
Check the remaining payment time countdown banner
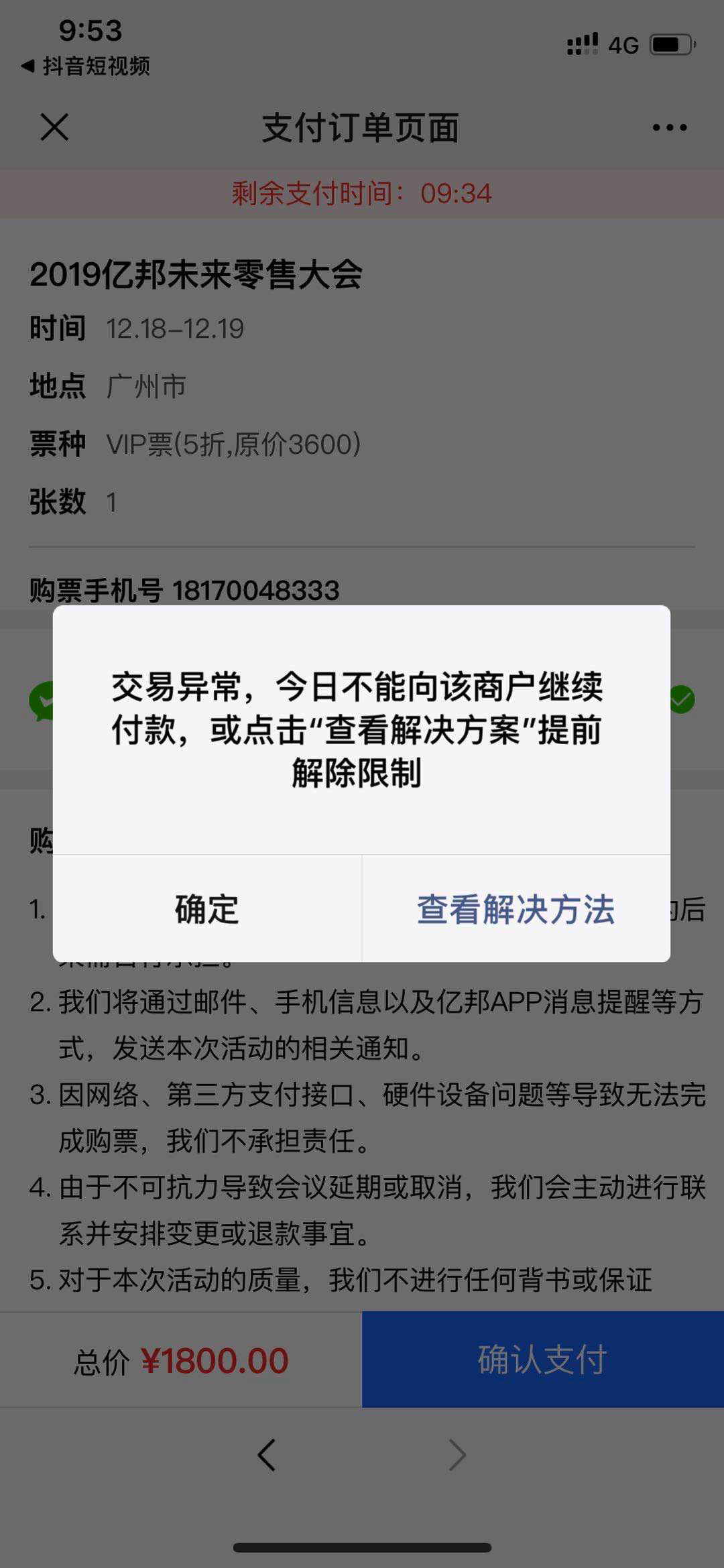coord(362,193)
